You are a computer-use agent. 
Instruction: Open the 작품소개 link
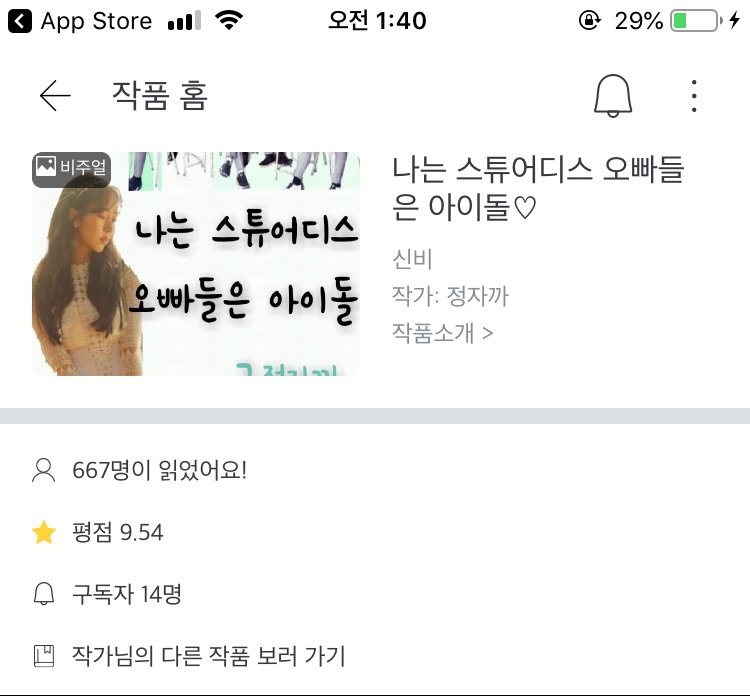(443, 332)
